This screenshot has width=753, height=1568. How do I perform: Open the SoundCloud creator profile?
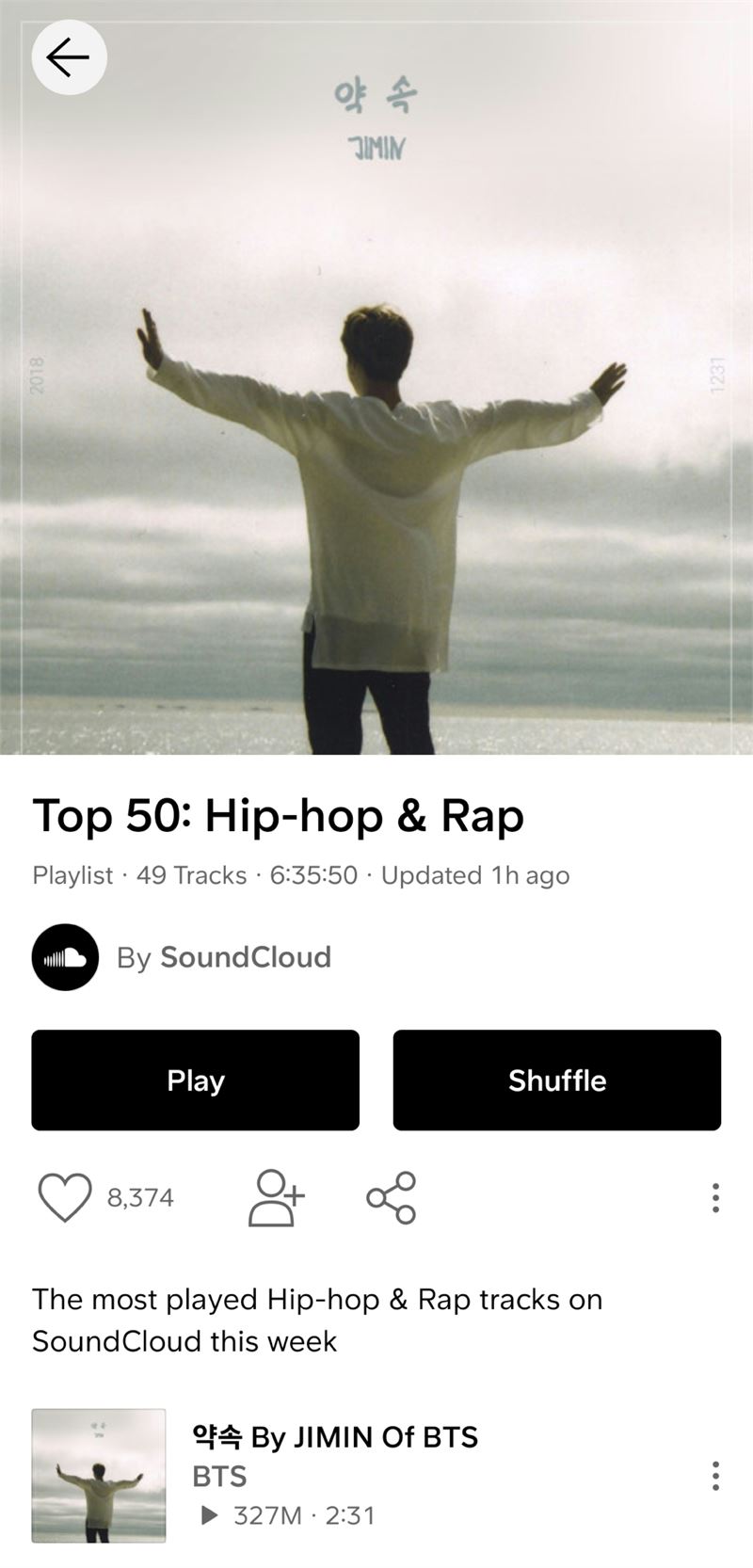pyautogui.click(x=245, y=957)
